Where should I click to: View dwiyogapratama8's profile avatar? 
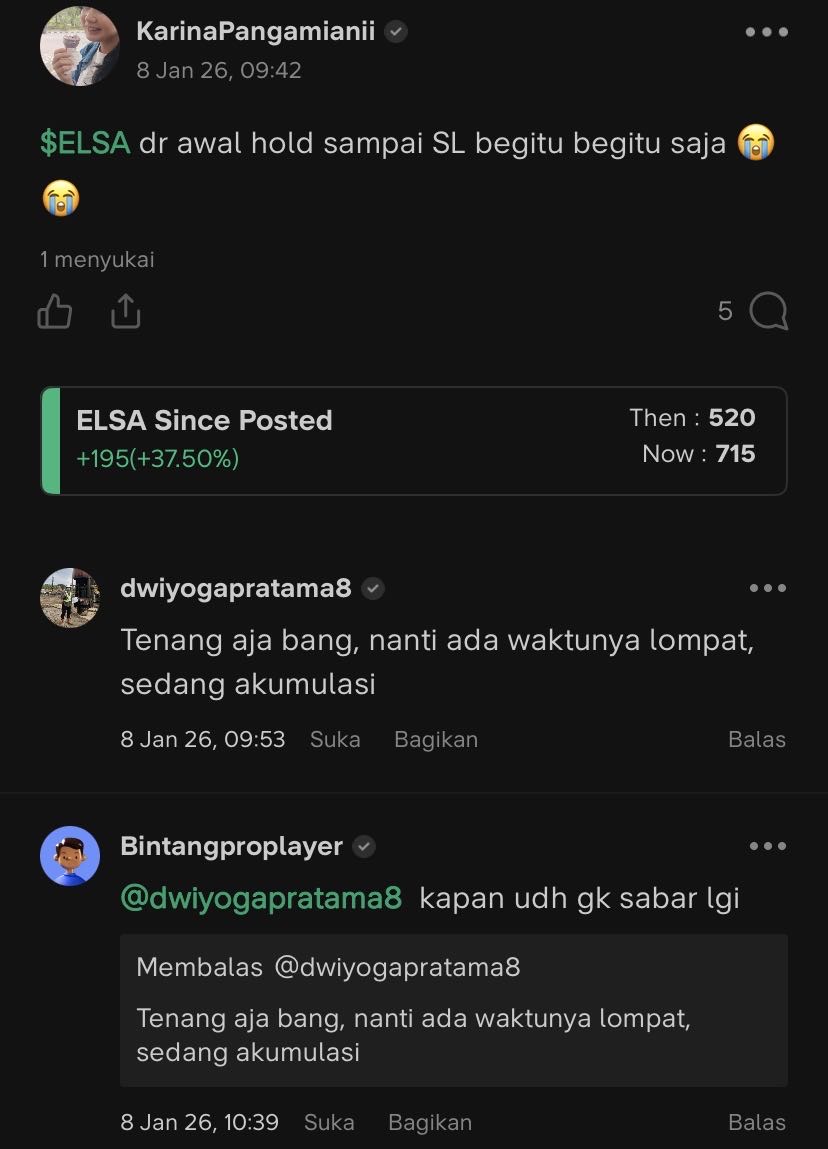(x=70, y=598)
